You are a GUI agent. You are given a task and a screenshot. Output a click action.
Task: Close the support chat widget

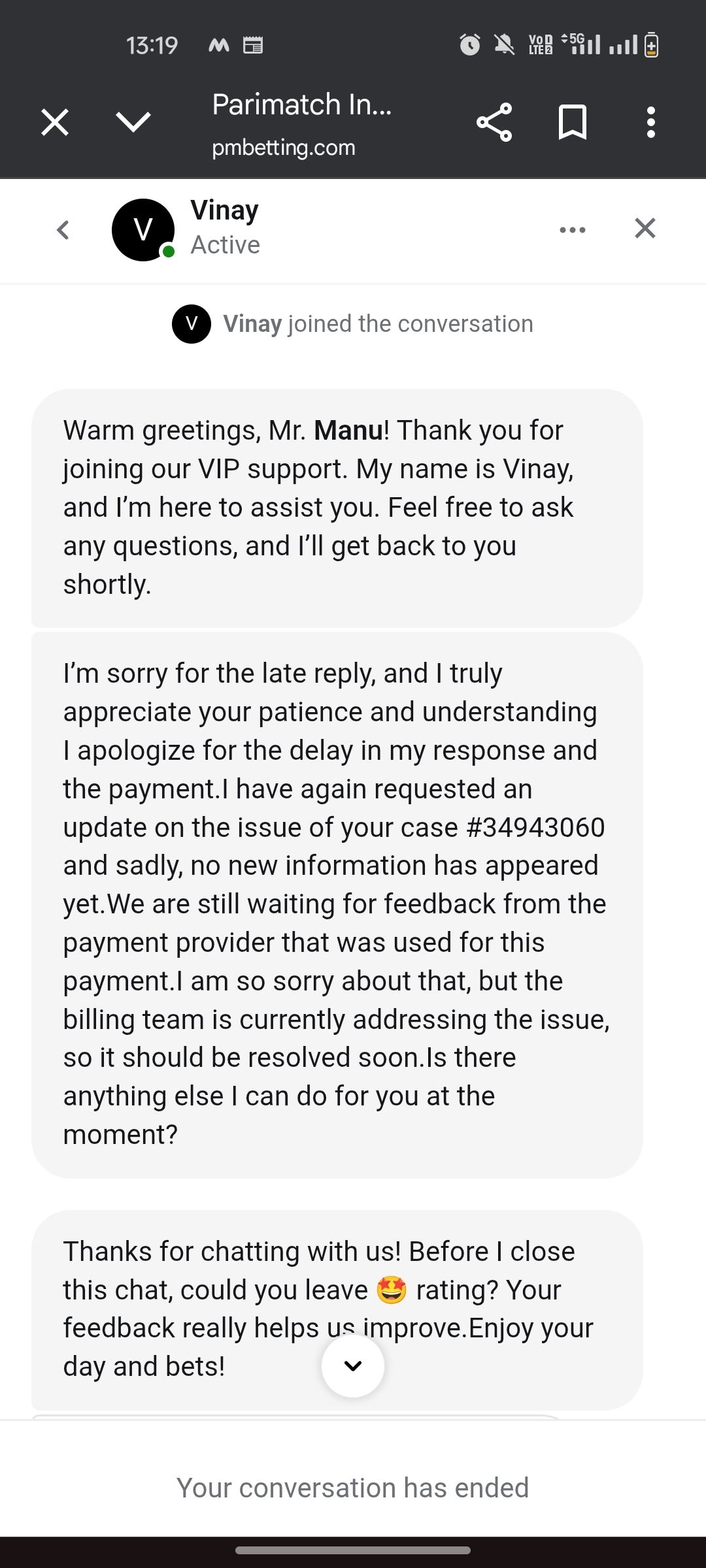tap(645, 229)
